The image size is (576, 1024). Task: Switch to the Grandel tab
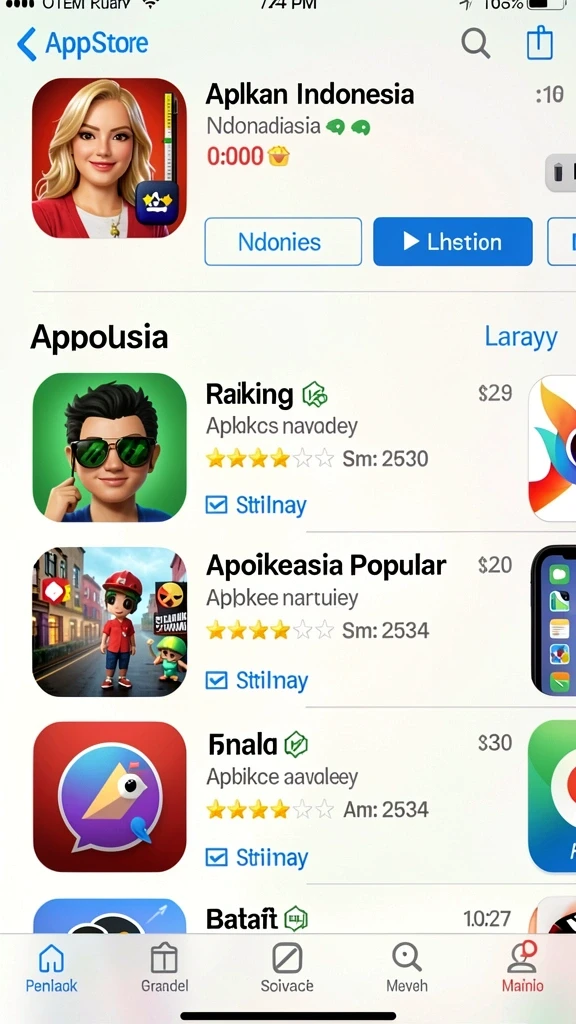165,968
